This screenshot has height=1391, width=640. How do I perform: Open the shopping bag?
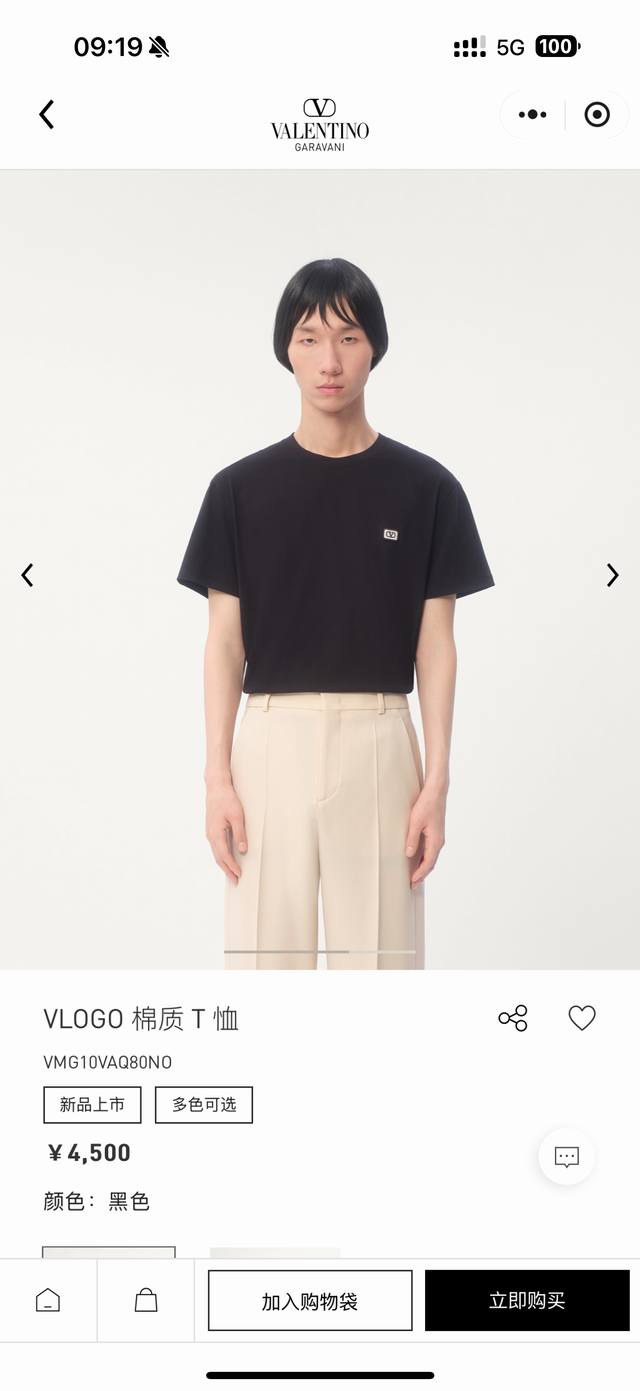146,1300
